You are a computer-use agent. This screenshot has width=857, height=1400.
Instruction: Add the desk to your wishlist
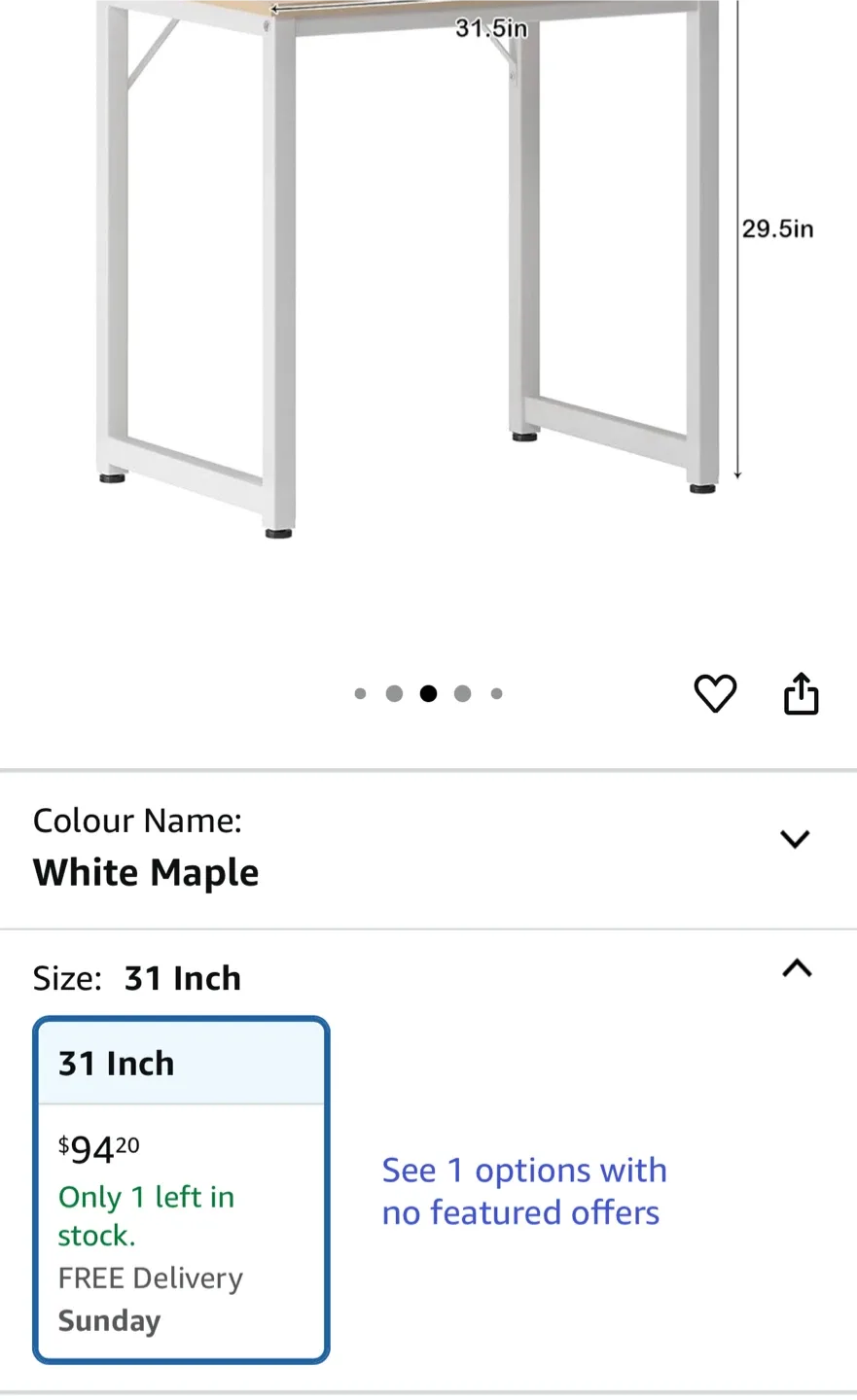click(x=715, y=693)
